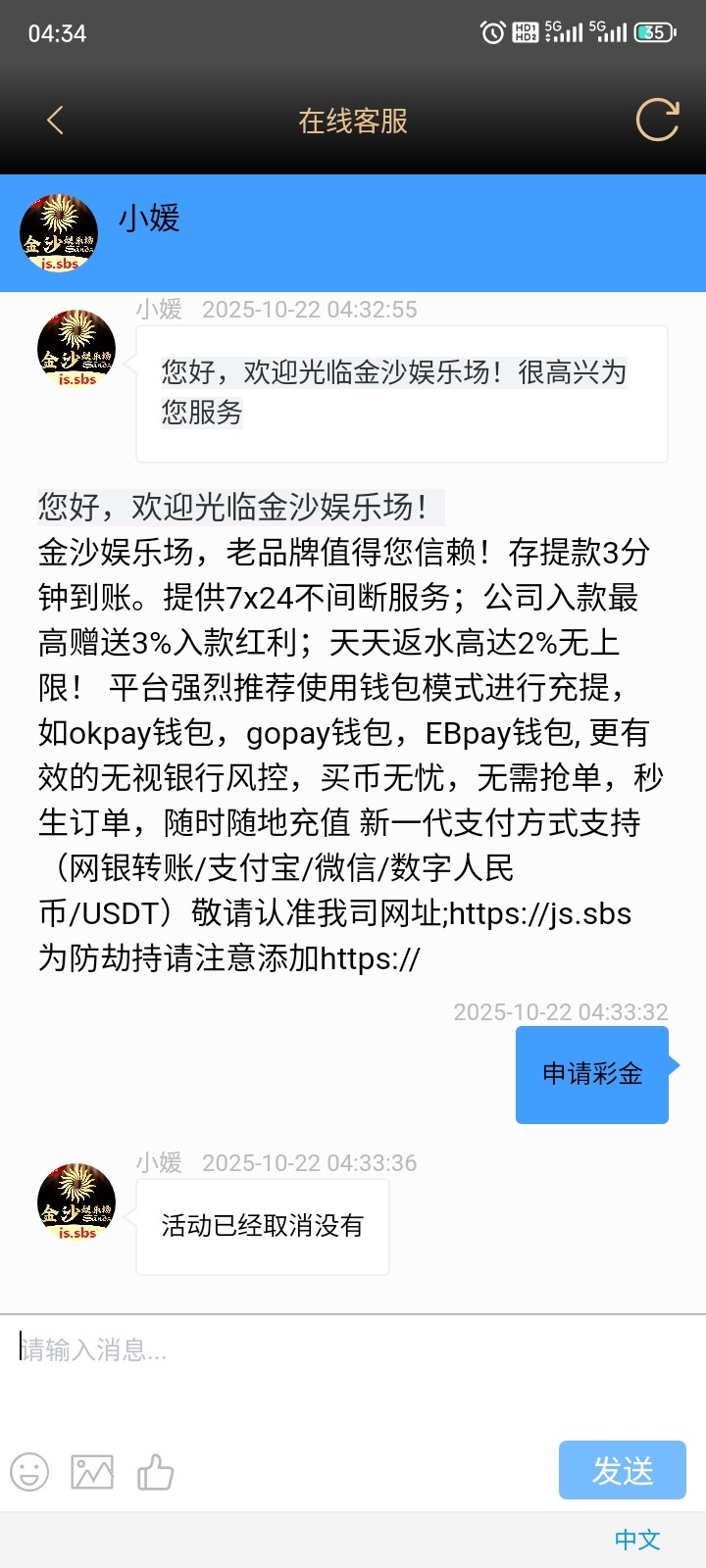Screen dimensions: 706x1568
Task: Tap 小媛's avatar in the blue header
Action: point(60,232)
